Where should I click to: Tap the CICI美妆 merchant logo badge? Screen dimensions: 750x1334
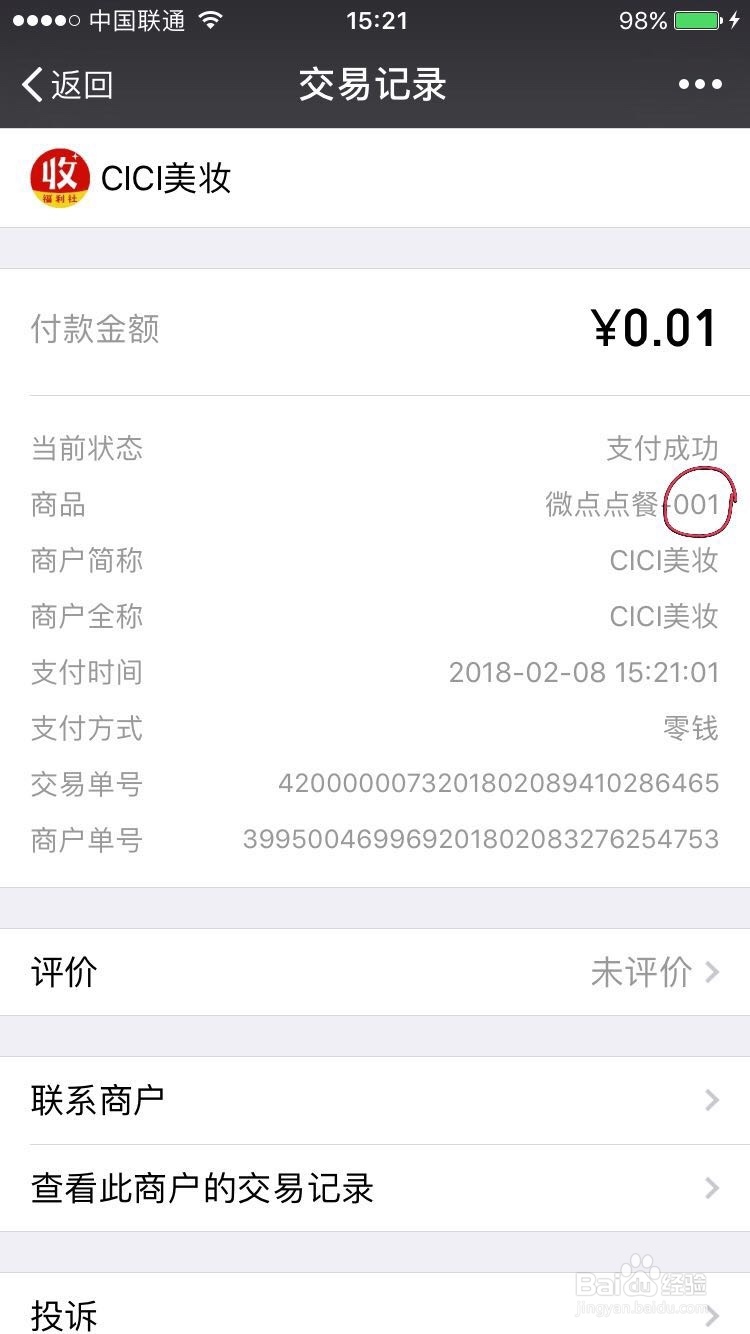(57, 179)
